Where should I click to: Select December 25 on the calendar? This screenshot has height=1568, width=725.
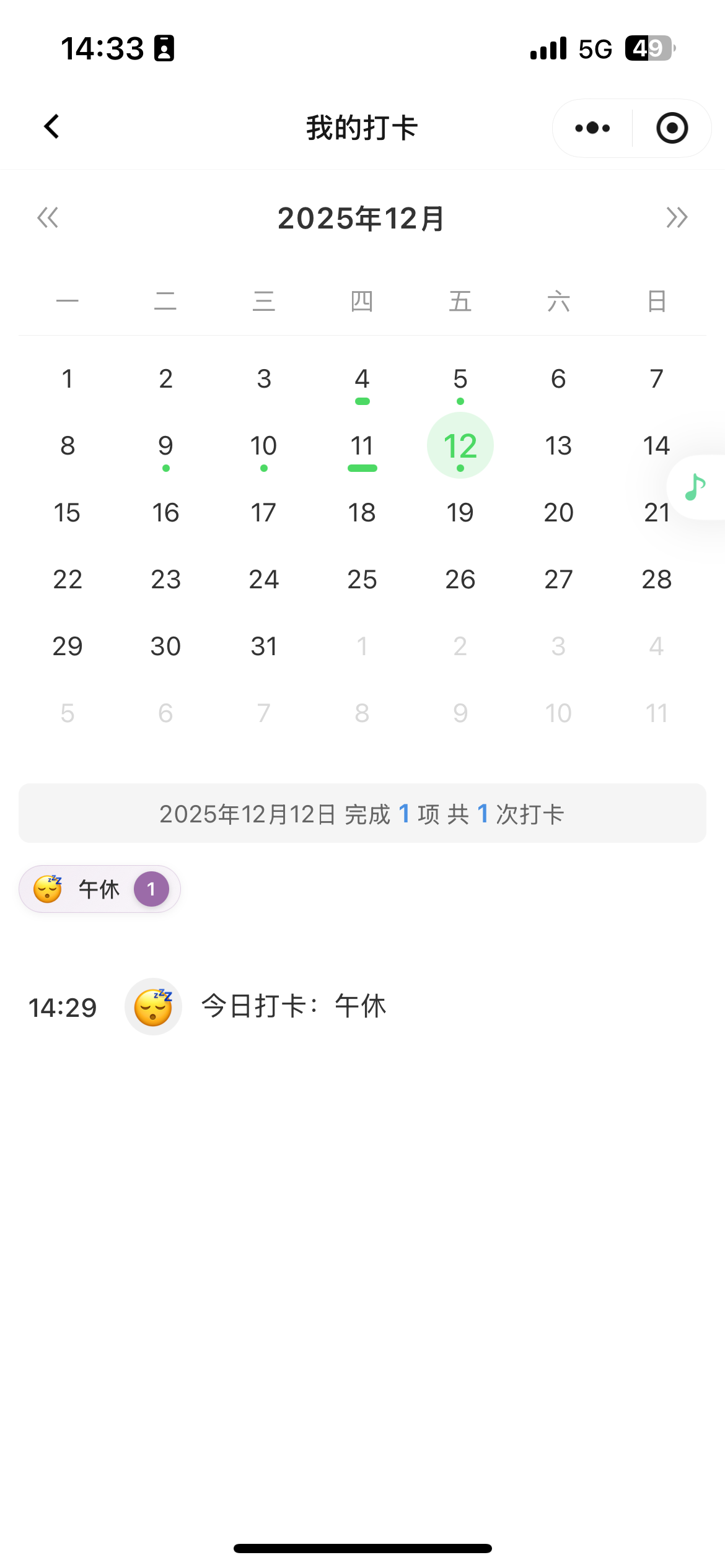(x=362, y=580)
